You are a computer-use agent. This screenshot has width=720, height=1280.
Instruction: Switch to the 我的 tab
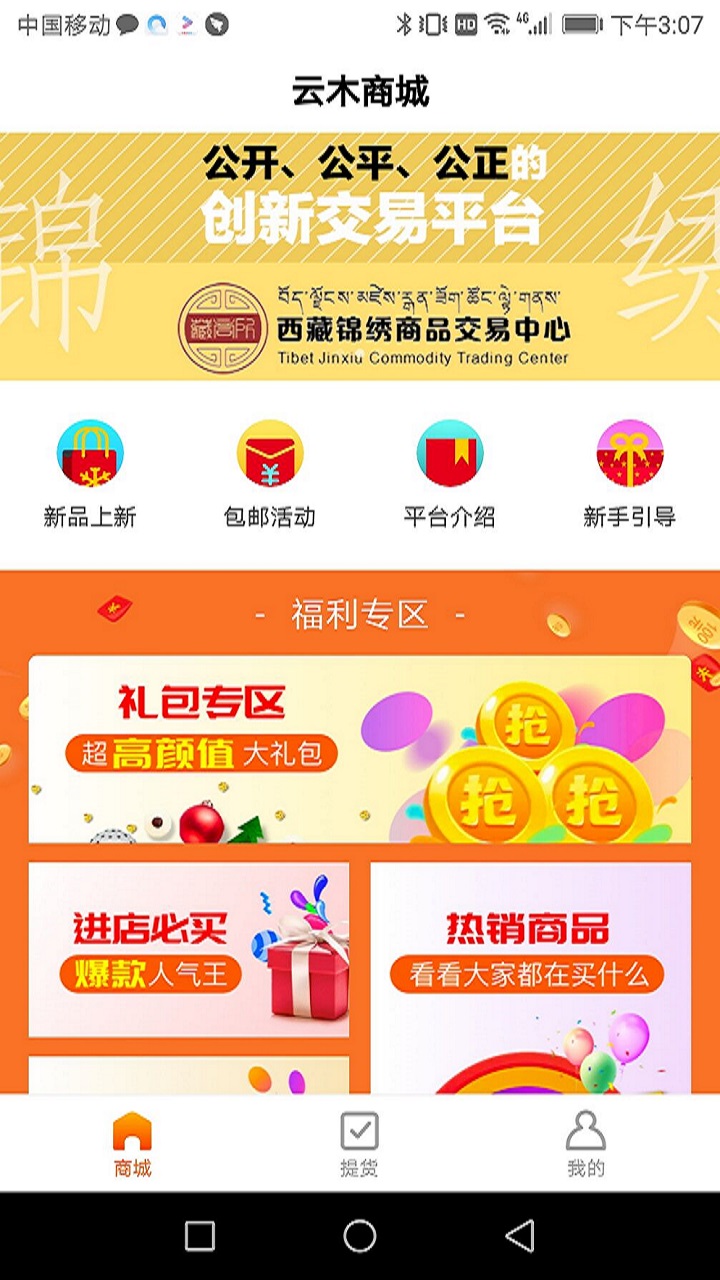click(586, 1144)
